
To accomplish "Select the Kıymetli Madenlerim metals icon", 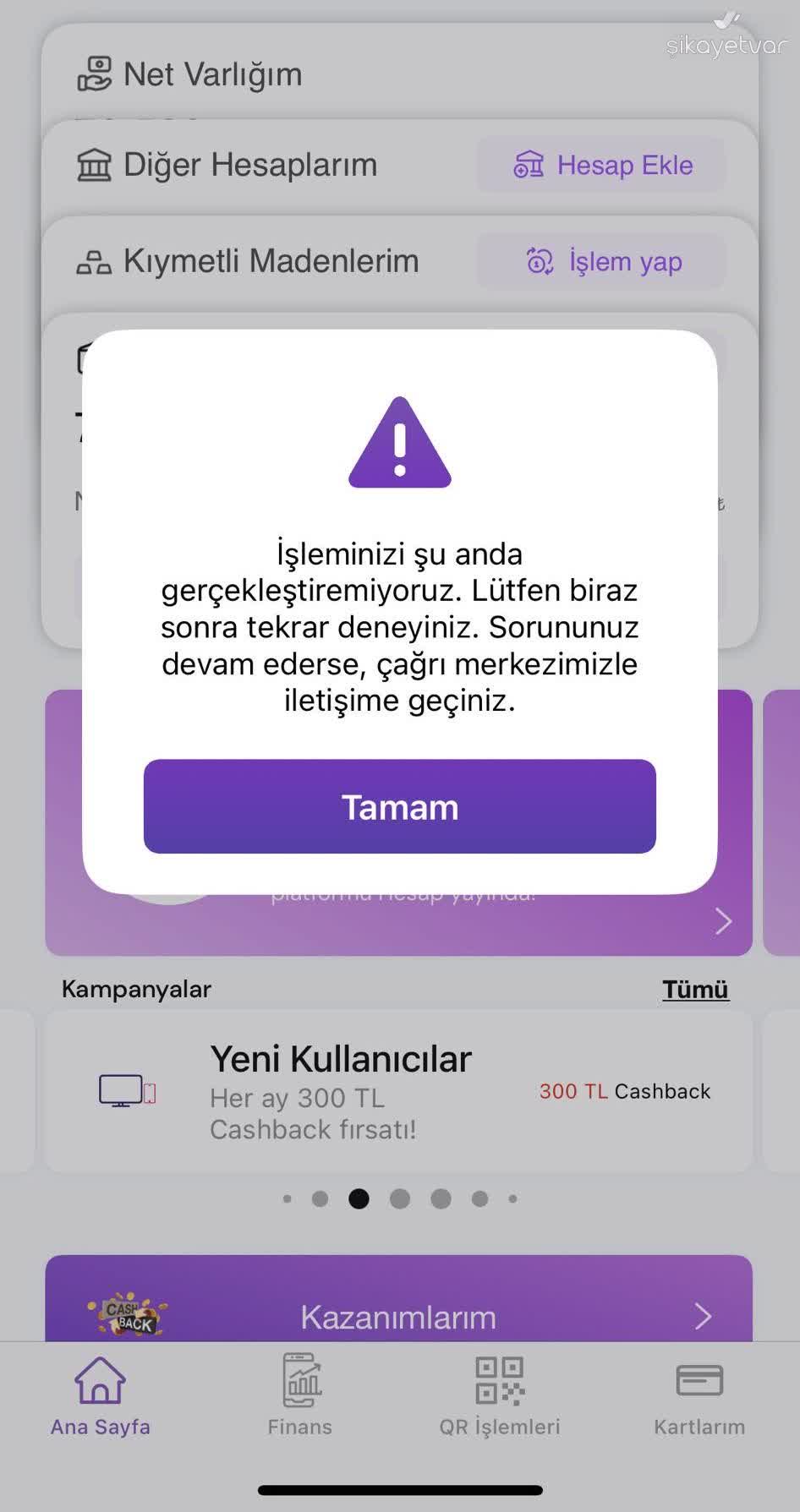I will point(95,262).
